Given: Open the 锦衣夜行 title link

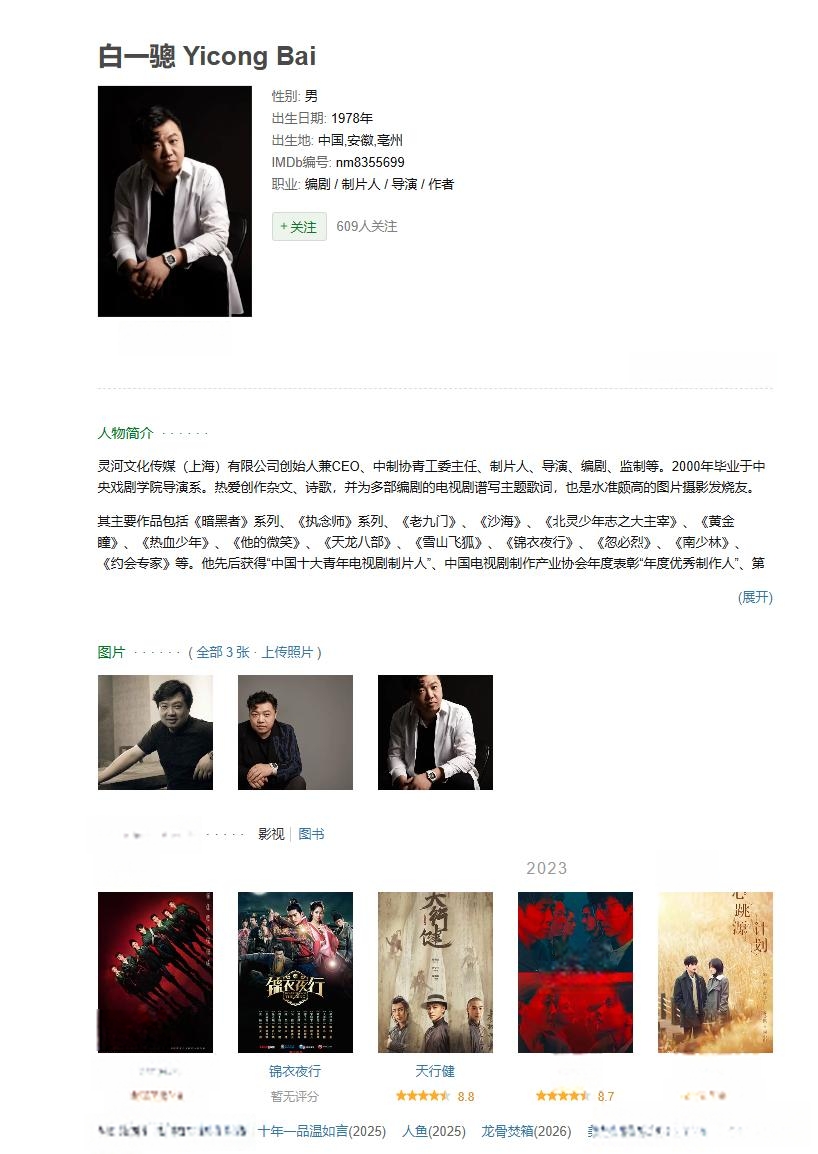Looking at the screenshot, I should coord(295,1071).
